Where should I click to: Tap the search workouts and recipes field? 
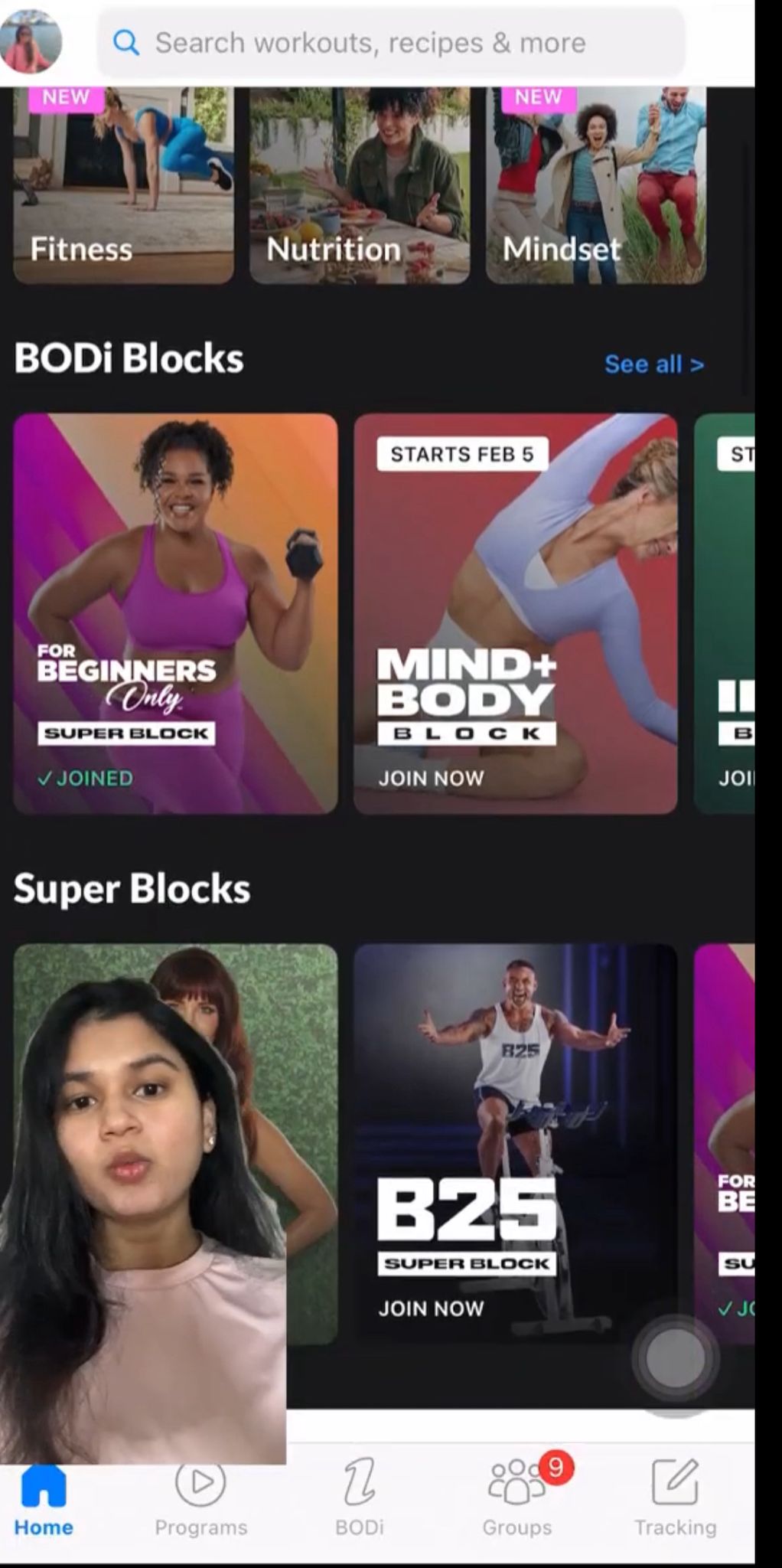pyautogui.click(x=390, y=43)
